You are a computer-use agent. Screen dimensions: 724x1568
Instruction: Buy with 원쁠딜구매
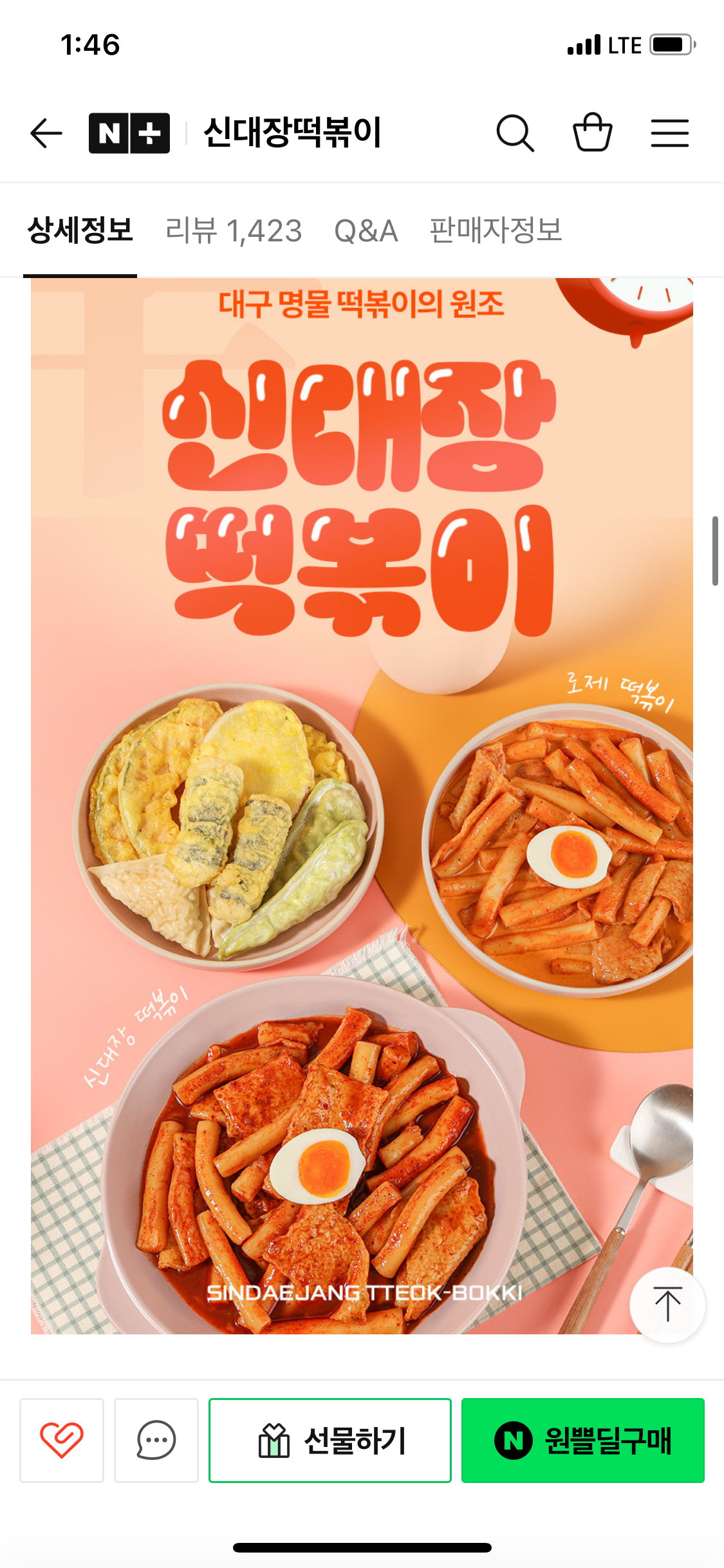(582, 1440)
